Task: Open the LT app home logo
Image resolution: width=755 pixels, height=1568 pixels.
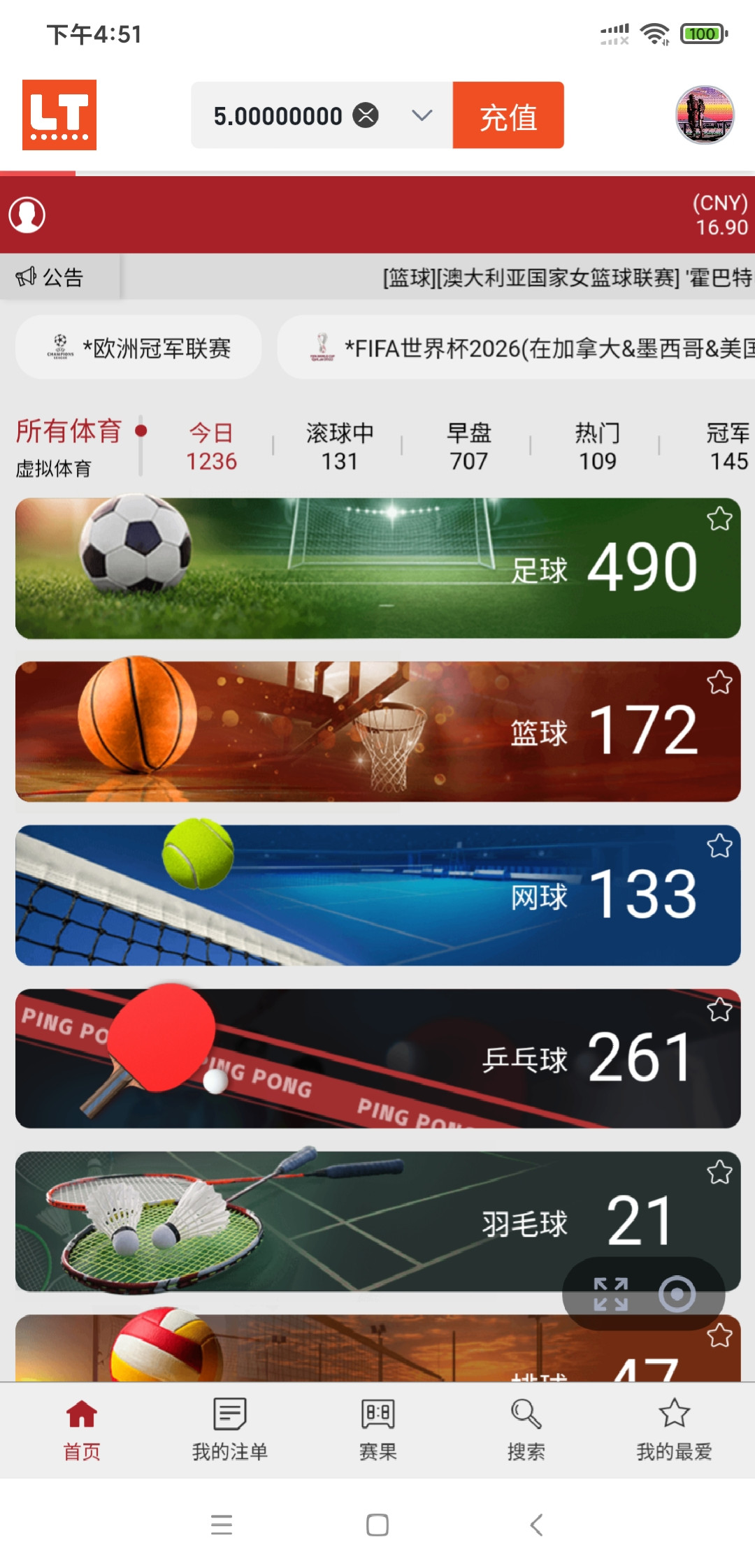Action: [x=59, y=116]
